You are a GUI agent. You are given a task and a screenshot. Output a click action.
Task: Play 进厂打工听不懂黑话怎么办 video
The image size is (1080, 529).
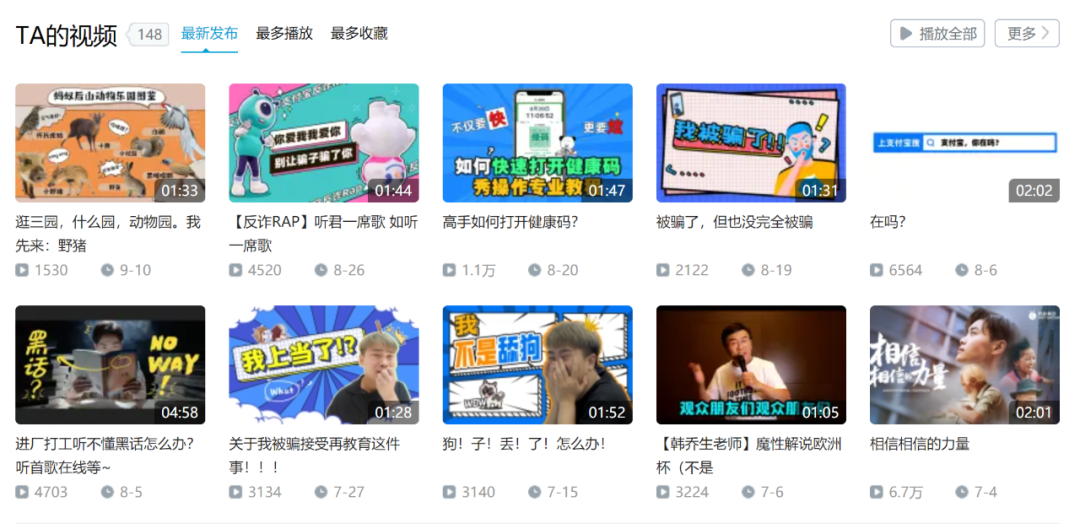click(110, 365)
